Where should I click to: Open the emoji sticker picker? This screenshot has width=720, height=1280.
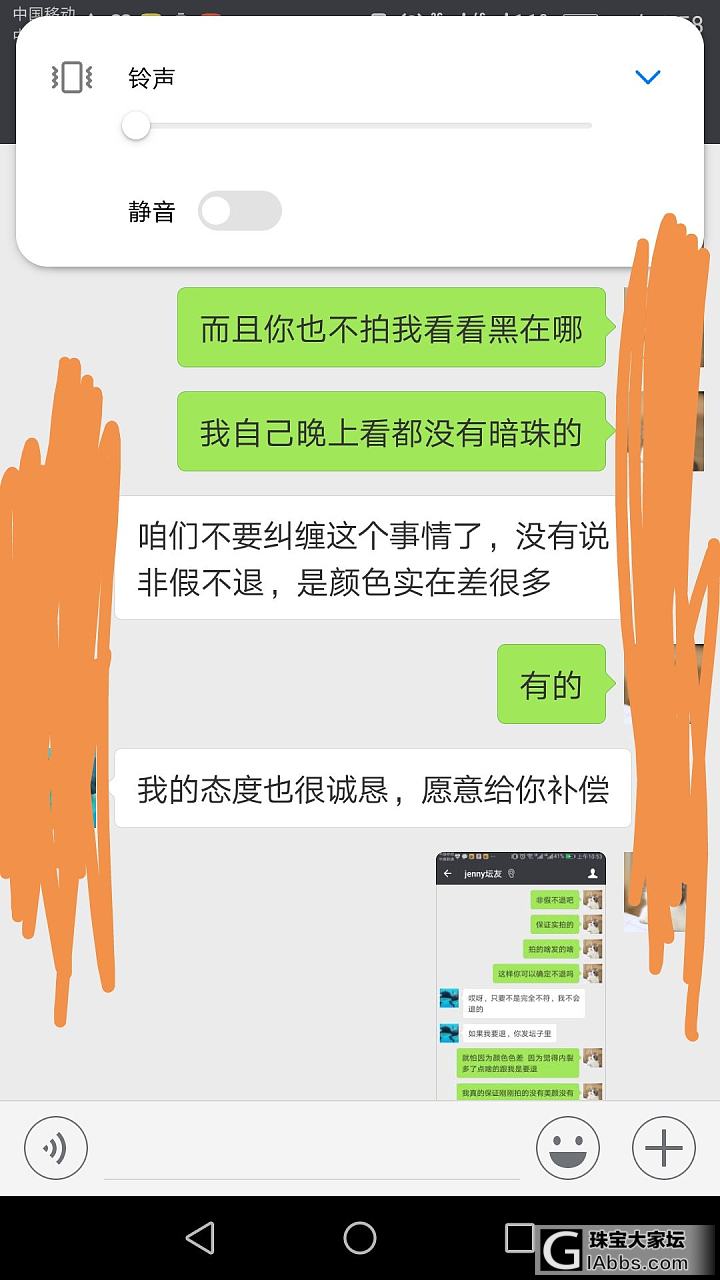coord(568,1148)
